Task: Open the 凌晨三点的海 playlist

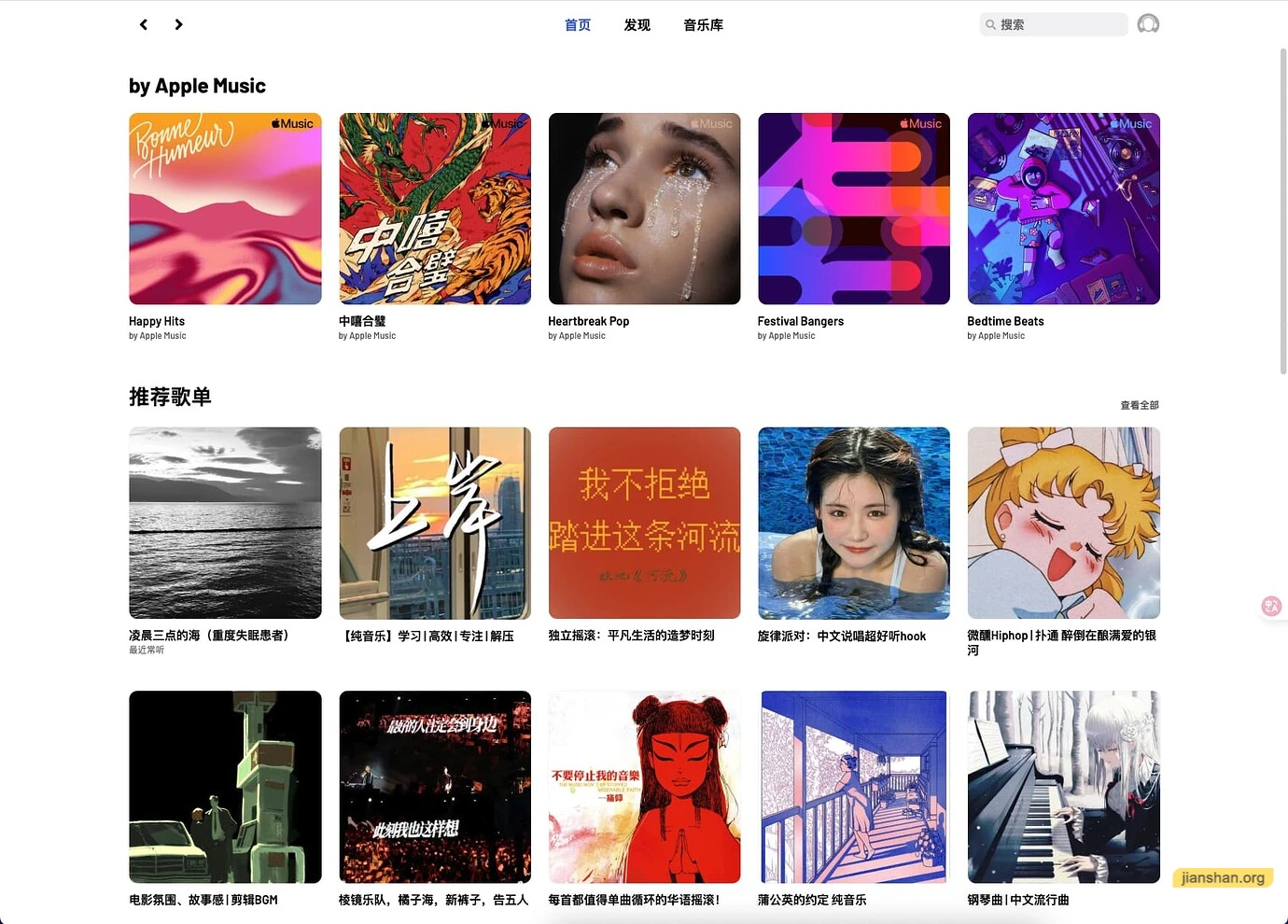Action: point(225,523)
